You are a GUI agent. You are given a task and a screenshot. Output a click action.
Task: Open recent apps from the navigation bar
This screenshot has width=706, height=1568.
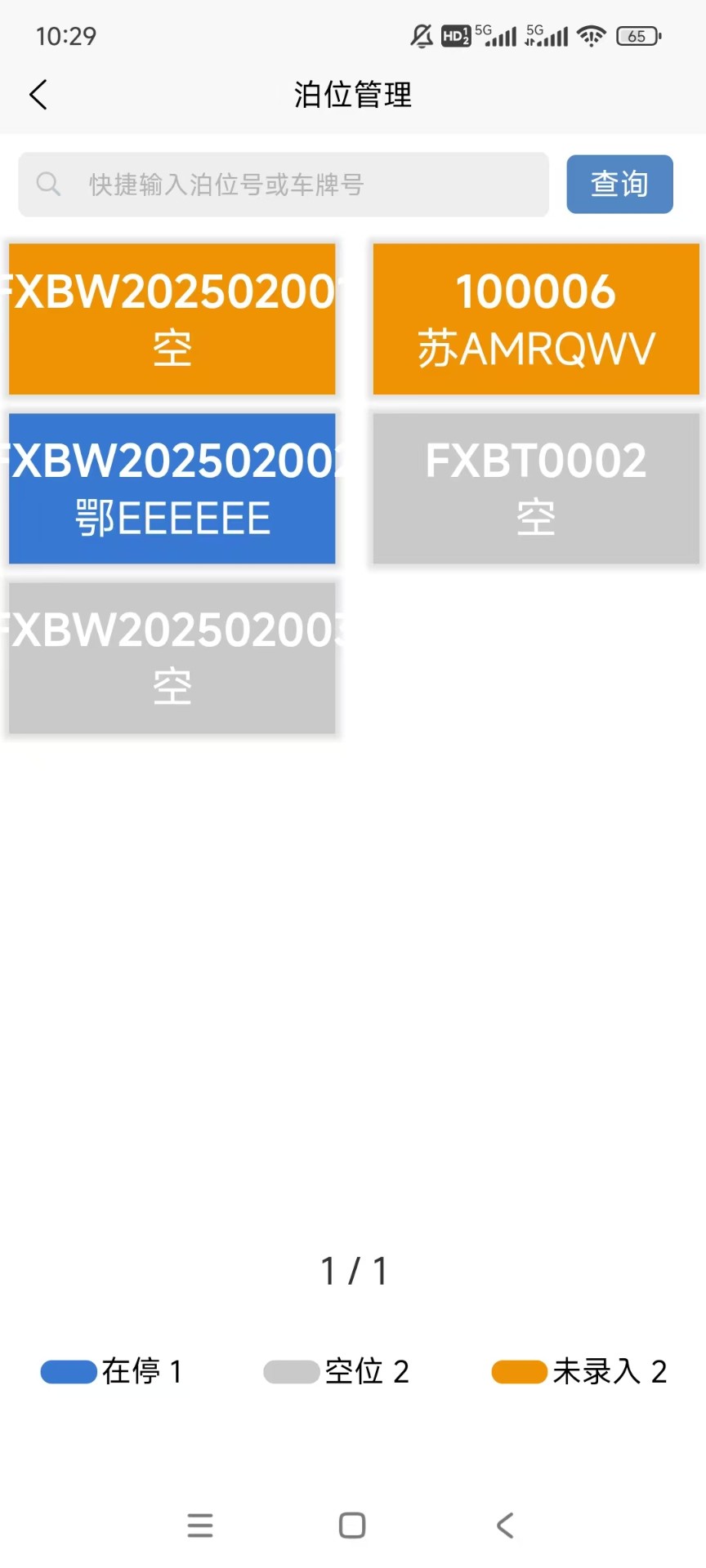[200, 1525]
